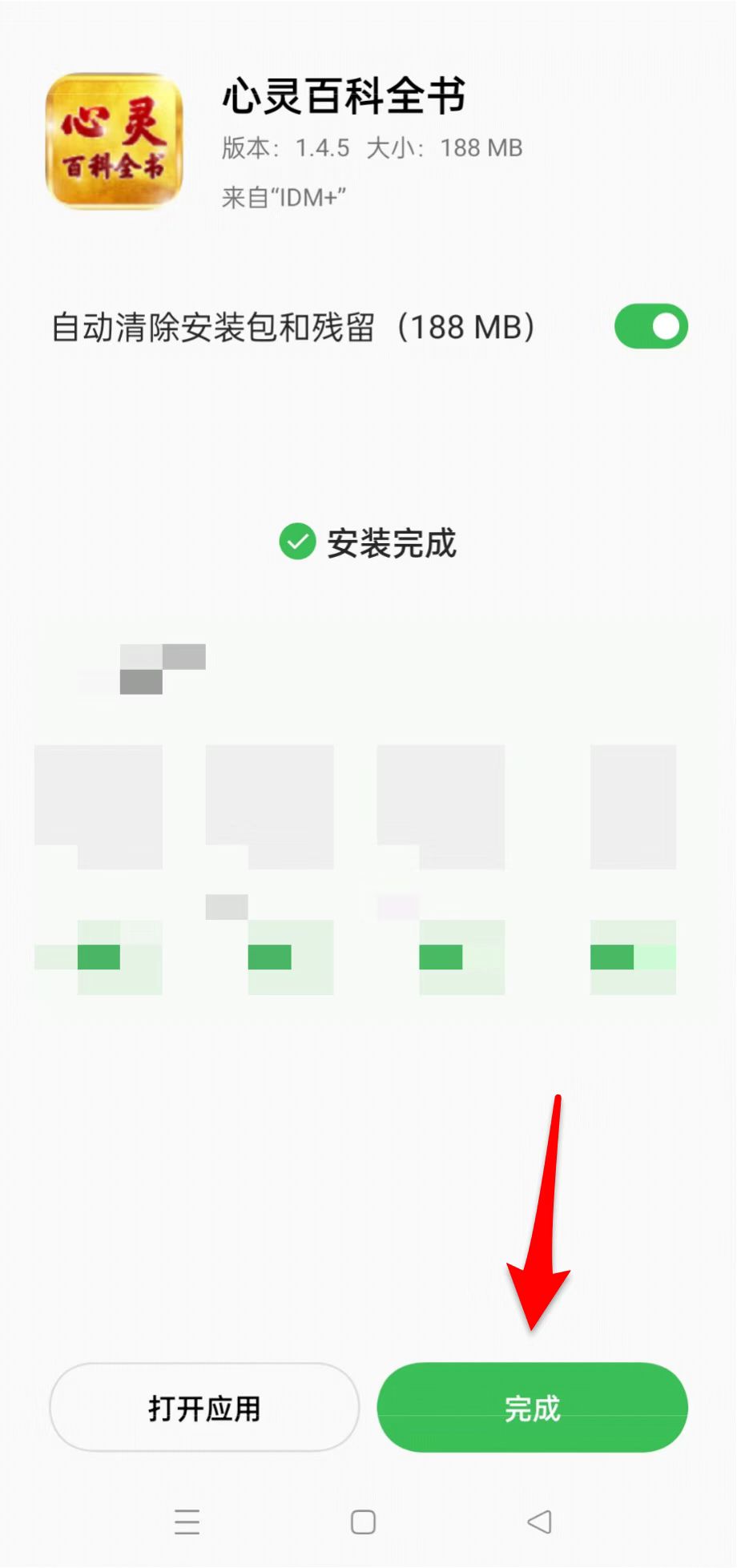This screenshot has width=737, height=1568.
Task: Disable 自动清除安装包和残留 switch
Action: pyautogui.click(x=650, y=326)
